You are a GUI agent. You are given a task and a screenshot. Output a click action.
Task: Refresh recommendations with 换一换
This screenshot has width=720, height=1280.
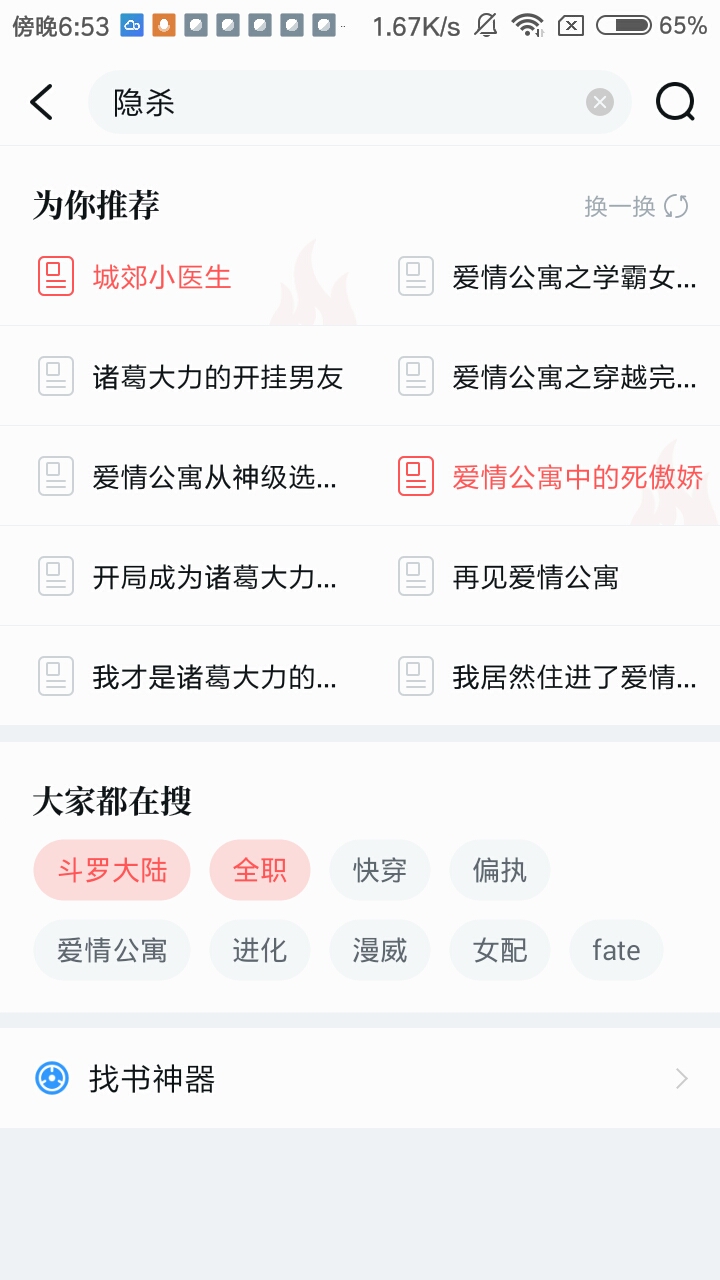(x=637, y=206)
